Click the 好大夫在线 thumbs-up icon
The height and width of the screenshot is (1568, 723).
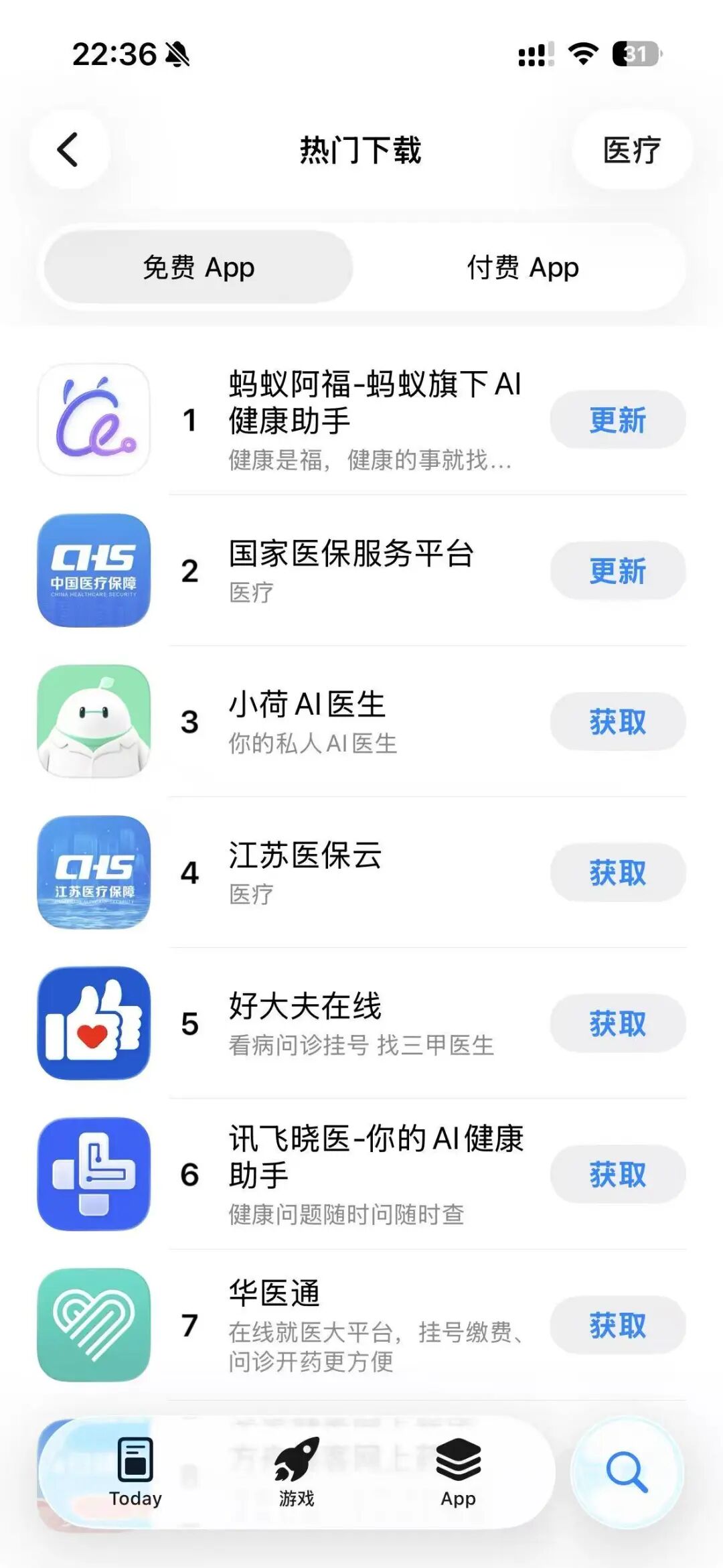94,1023
